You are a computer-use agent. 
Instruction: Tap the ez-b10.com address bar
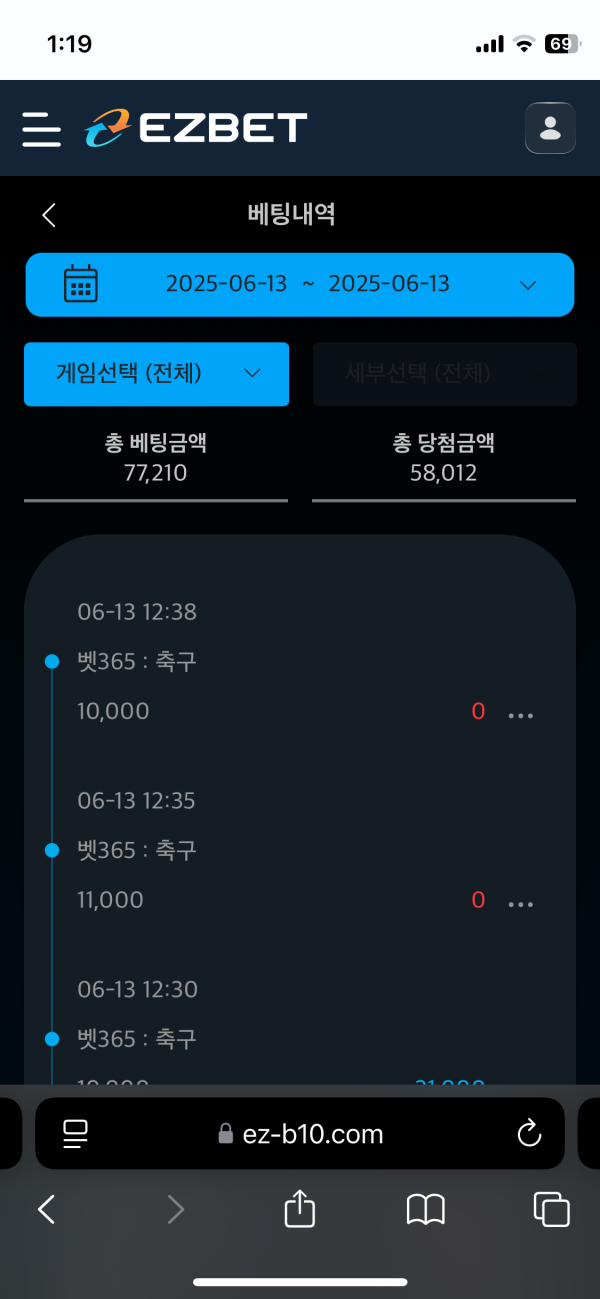tap(300, 1133)
